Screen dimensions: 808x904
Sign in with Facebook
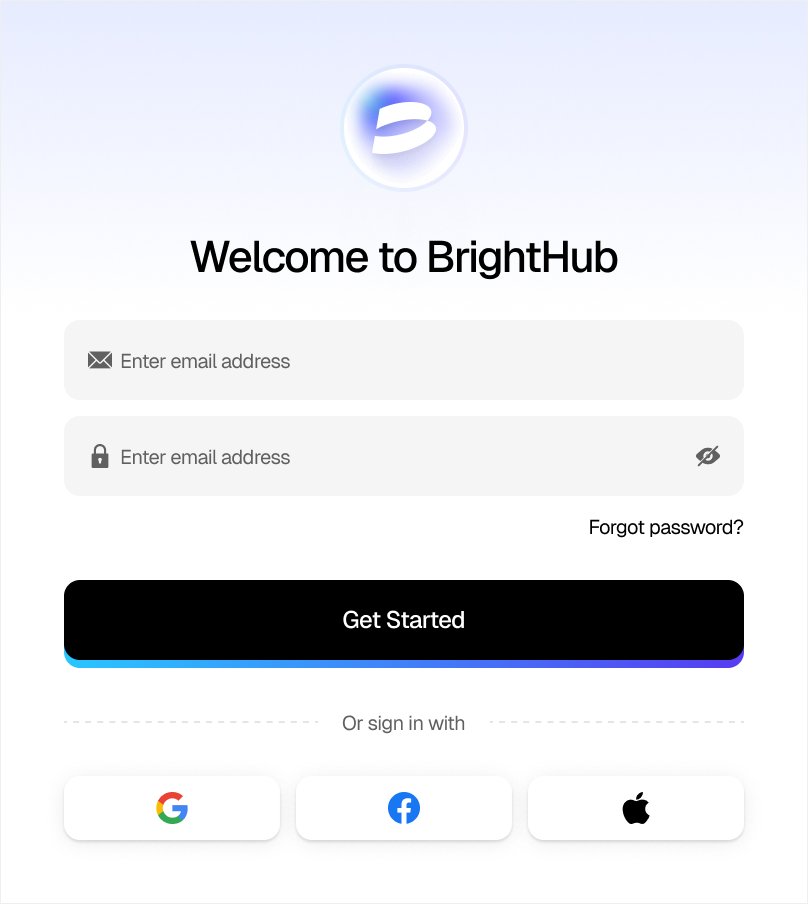click(404, 808)
